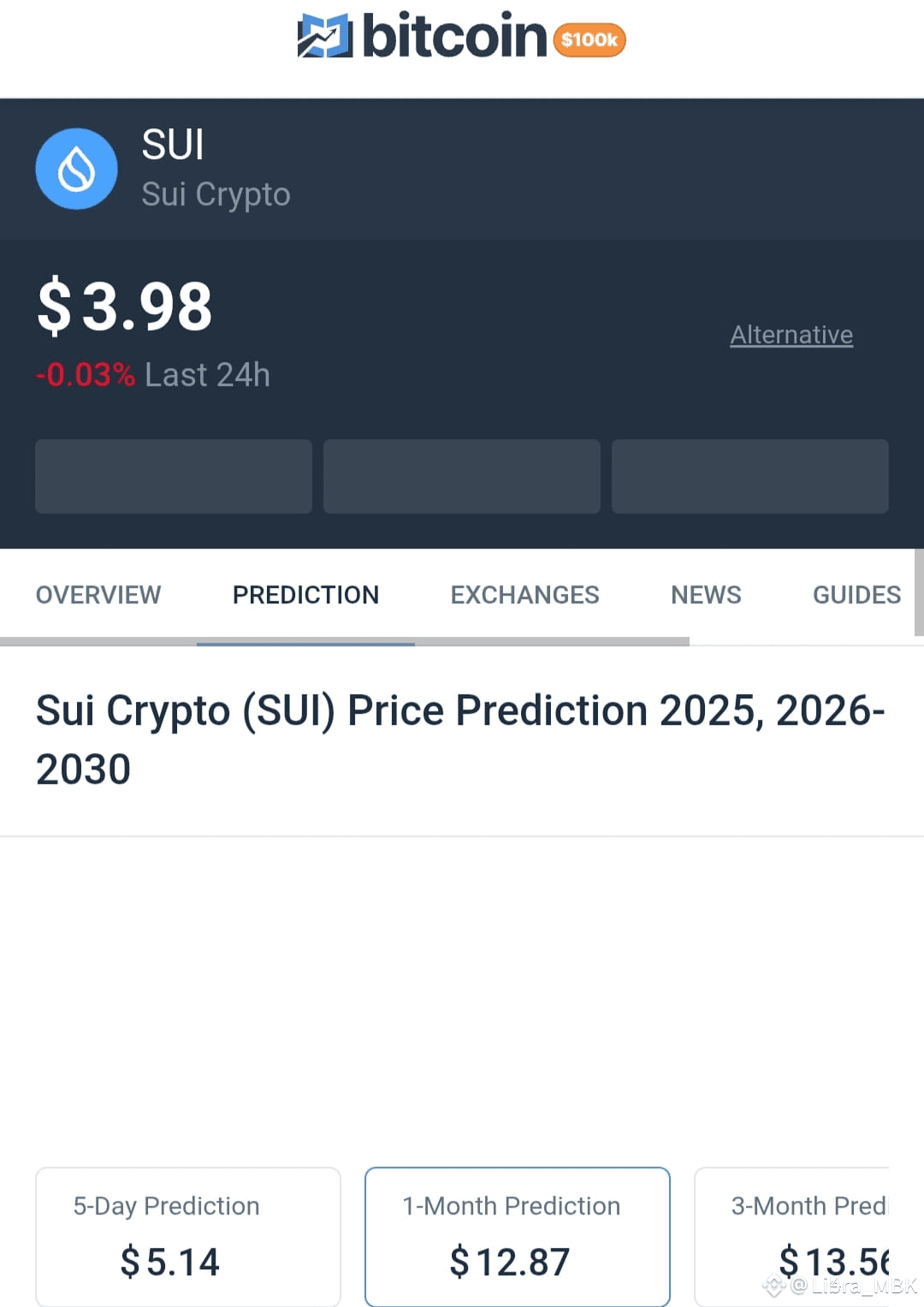This screenshot has height=1307, width=924.
Task: Click the SUI water-drop coin logo
Action: point(76,169)
